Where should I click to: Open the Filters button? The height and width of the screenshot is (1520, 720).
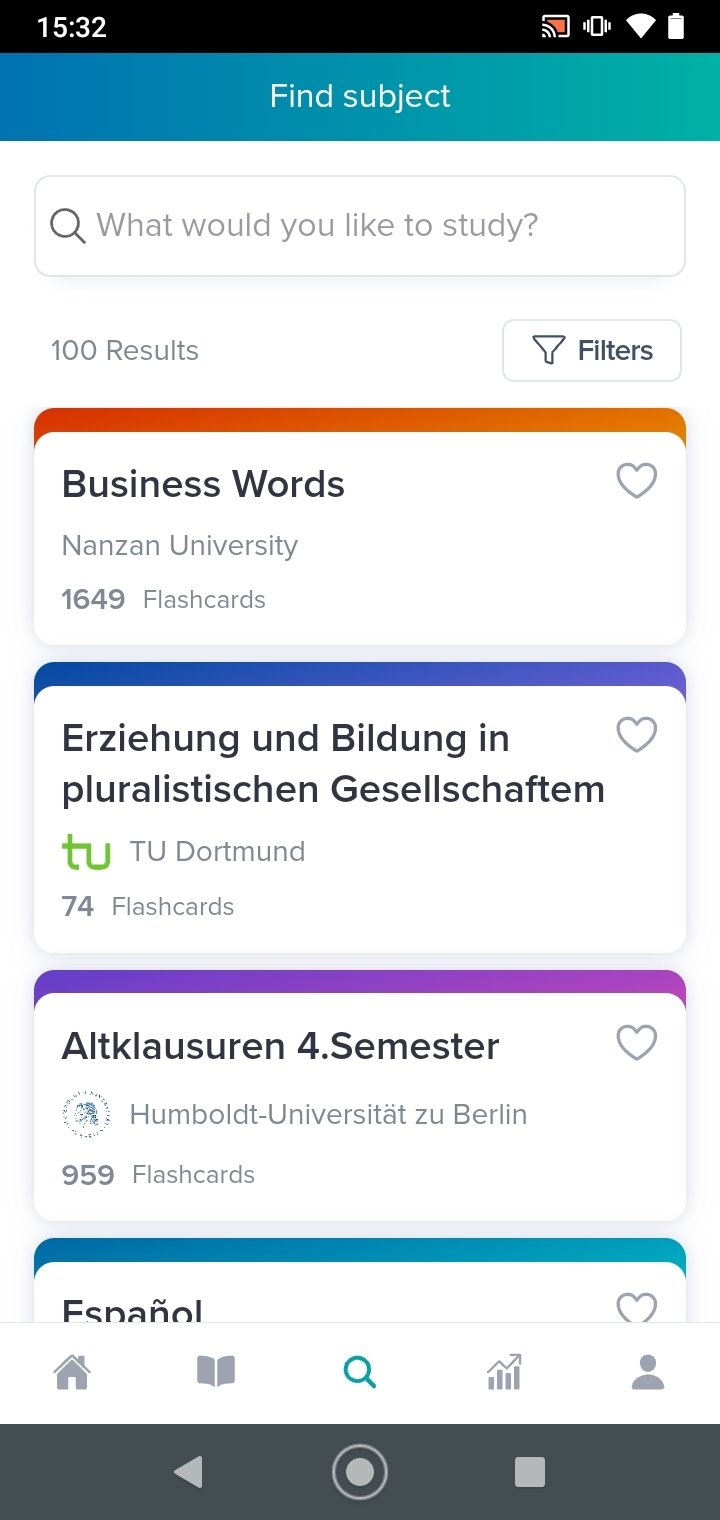592,351
